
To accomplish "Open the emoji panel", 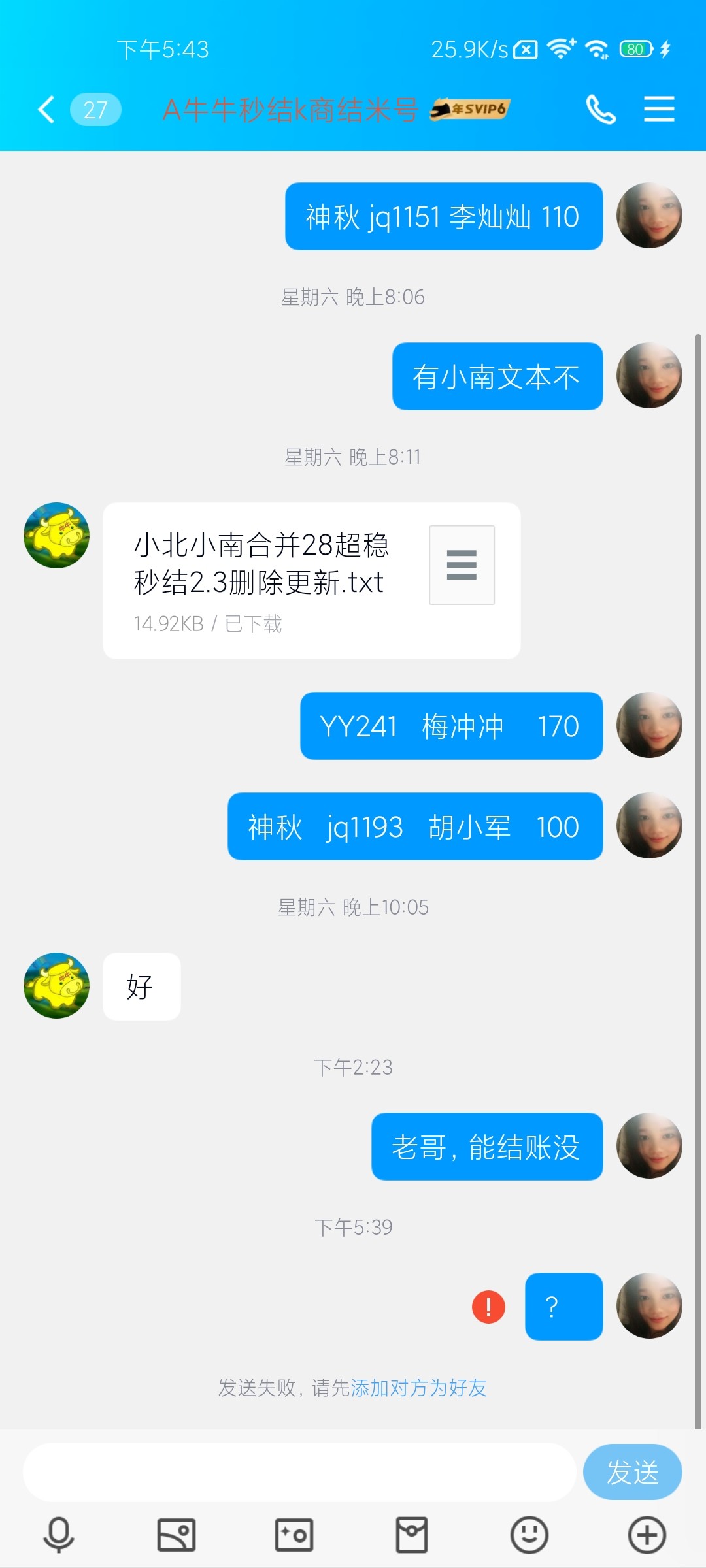I will pos(529,1534).
